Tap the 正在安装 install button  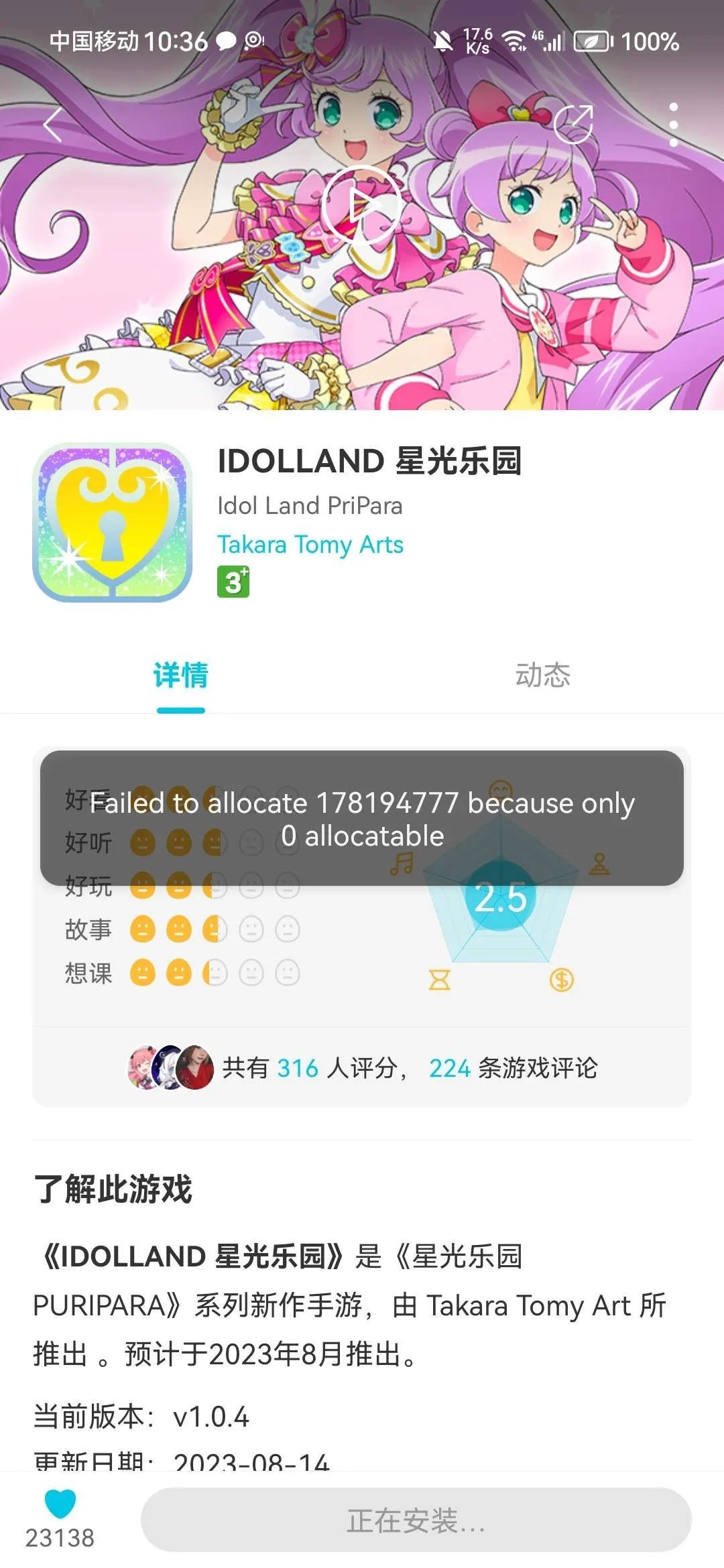tap(416, 1520)
